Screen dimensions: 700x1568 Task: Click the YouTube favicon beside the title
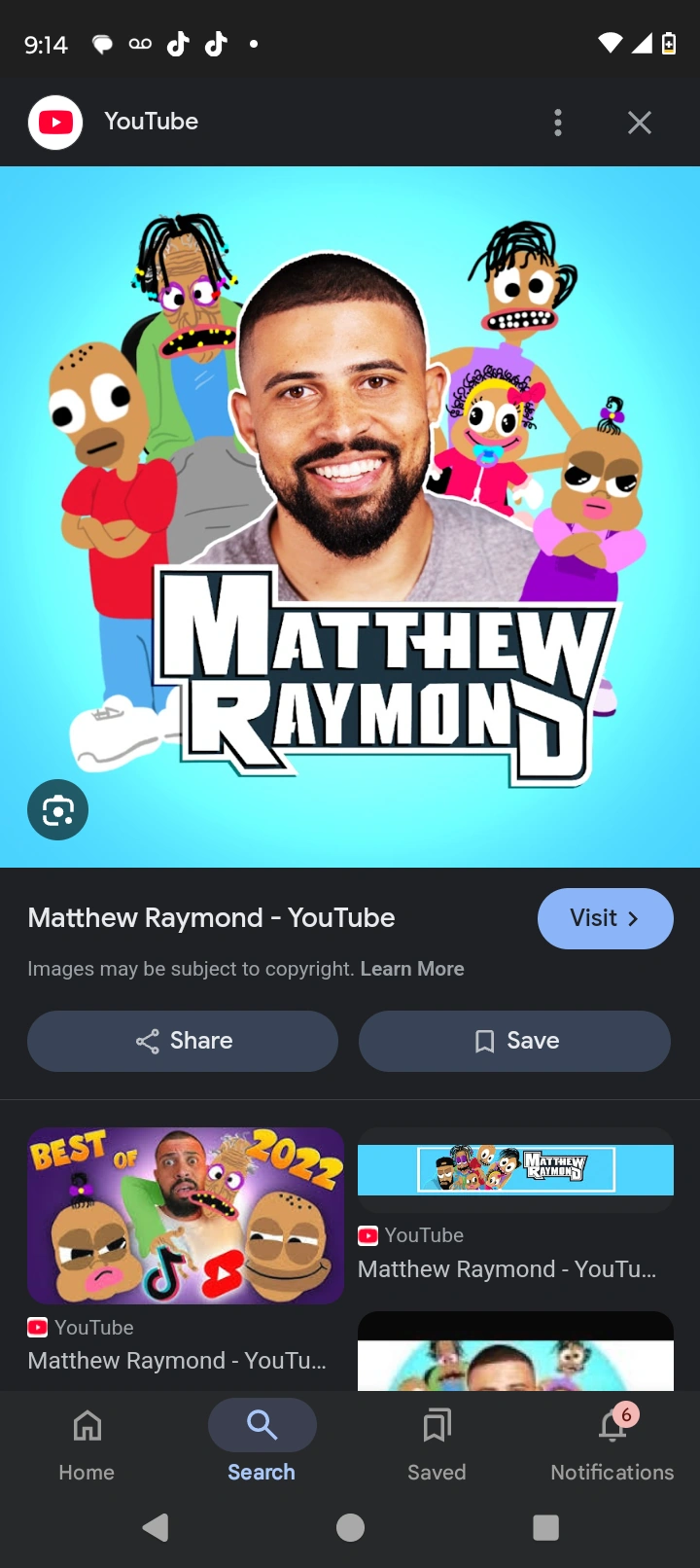tap(54, 122)
